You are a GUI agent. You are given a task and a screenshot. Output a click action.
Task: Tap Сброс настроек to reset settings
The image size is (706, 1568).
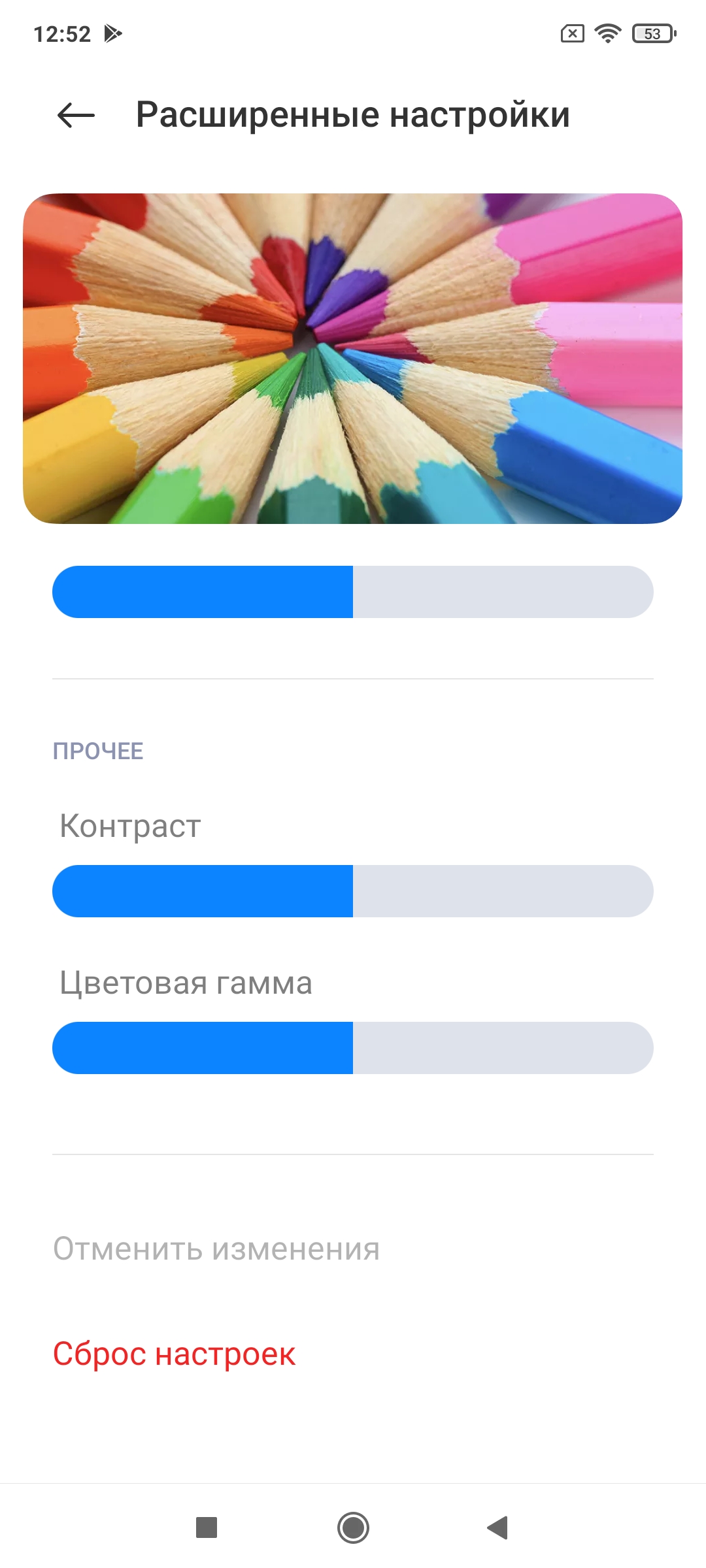point(174,1354)
